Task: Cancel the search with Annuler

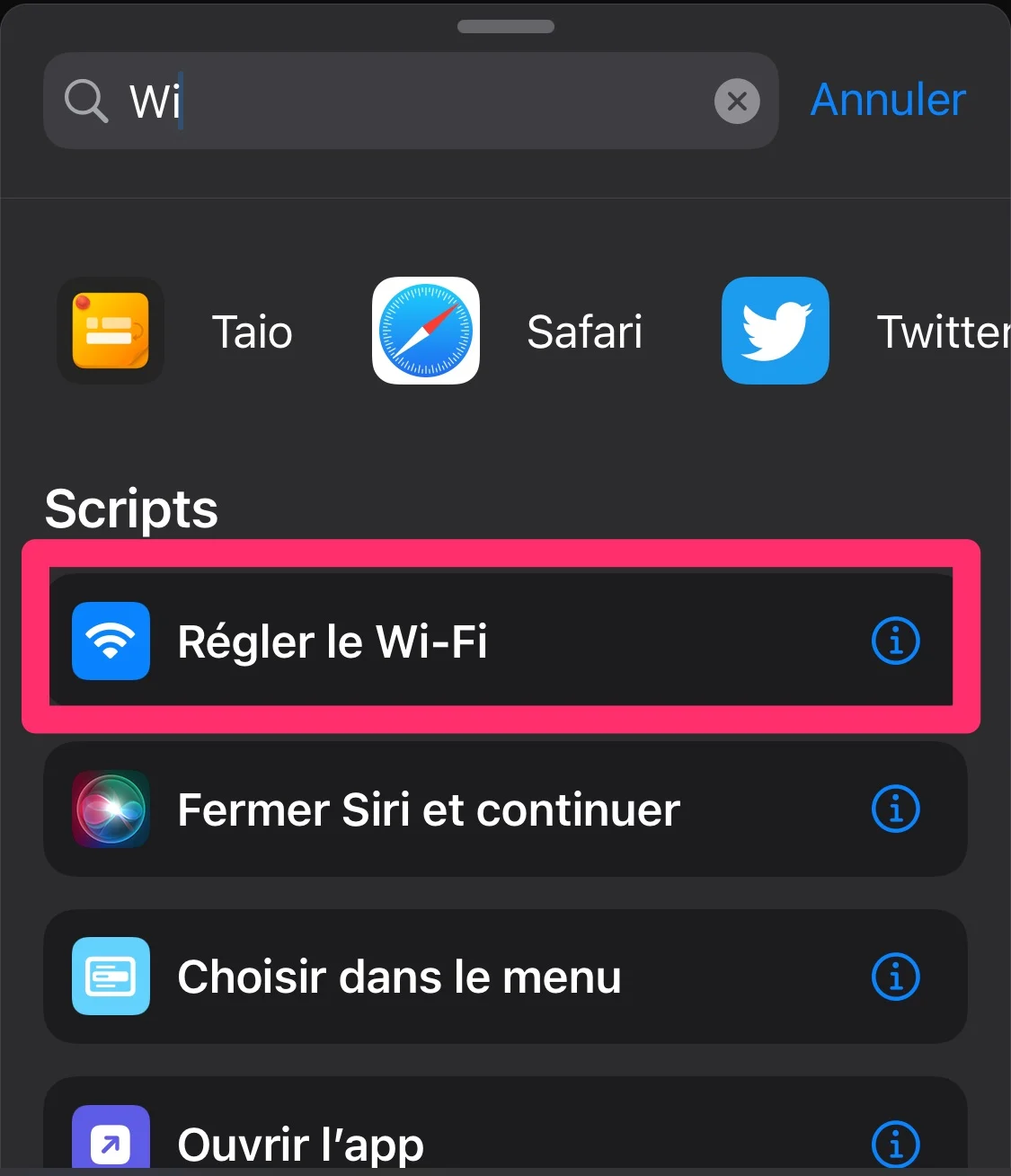Action: [x=888, y=100]
